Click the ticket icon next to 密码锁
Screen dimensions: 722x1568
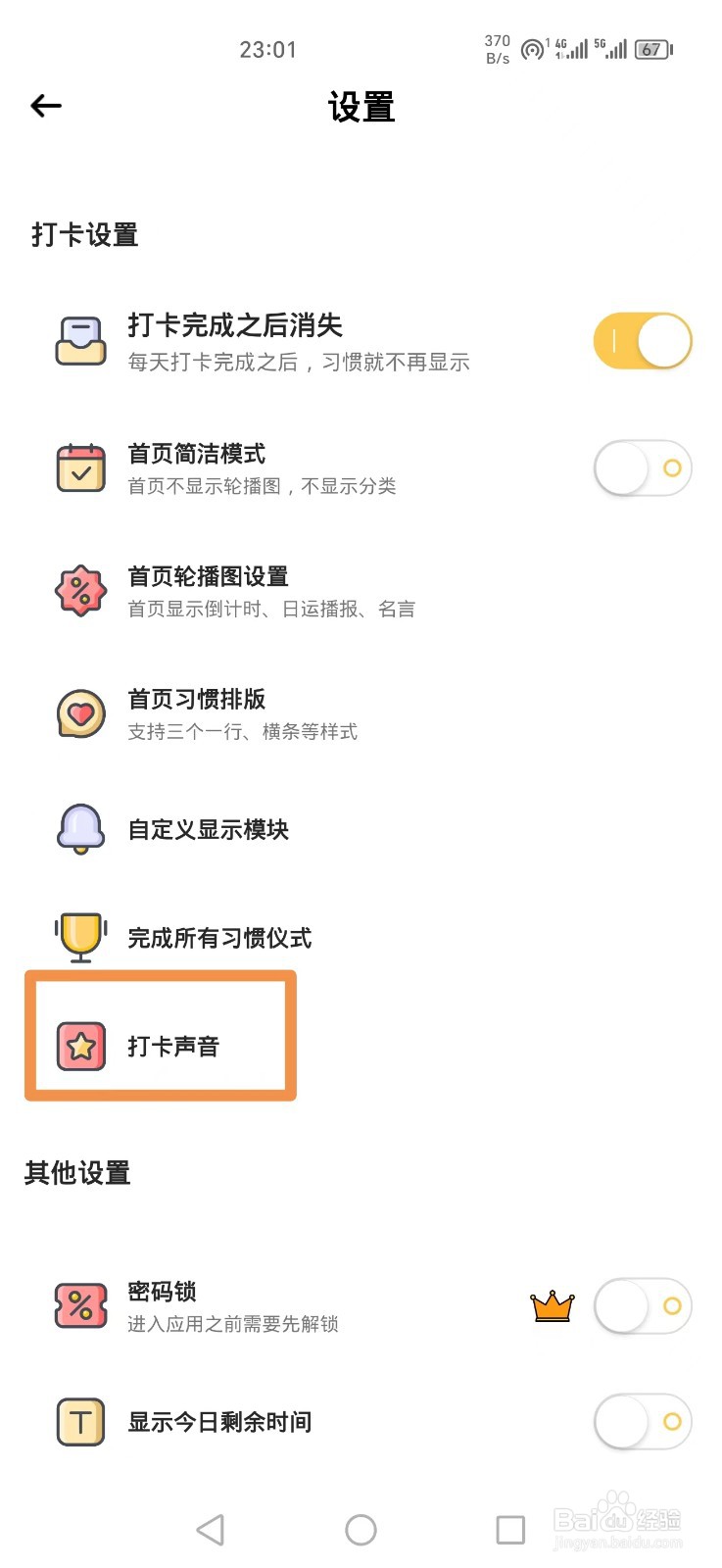81,1305
